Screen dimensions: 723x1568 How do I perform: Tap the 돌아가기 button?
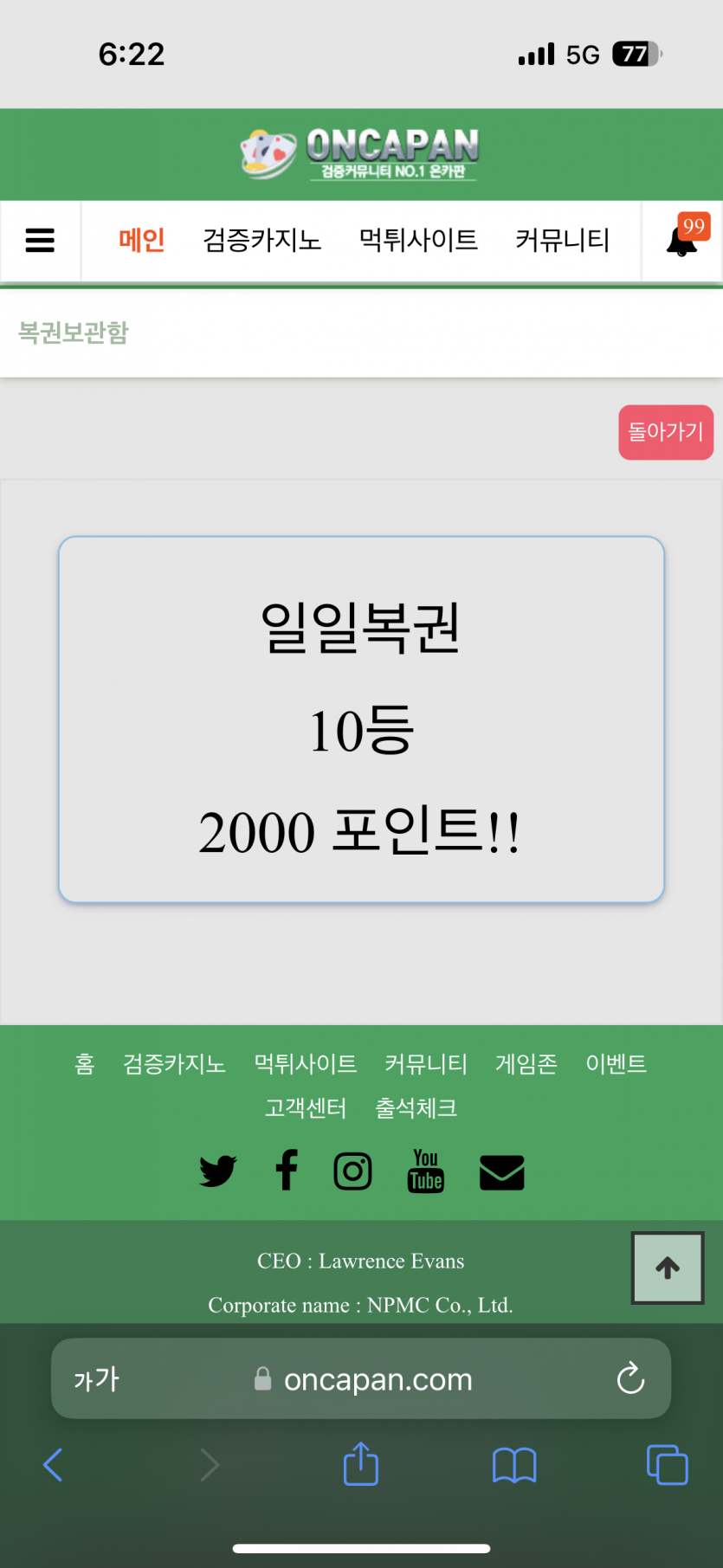(665, 431)
